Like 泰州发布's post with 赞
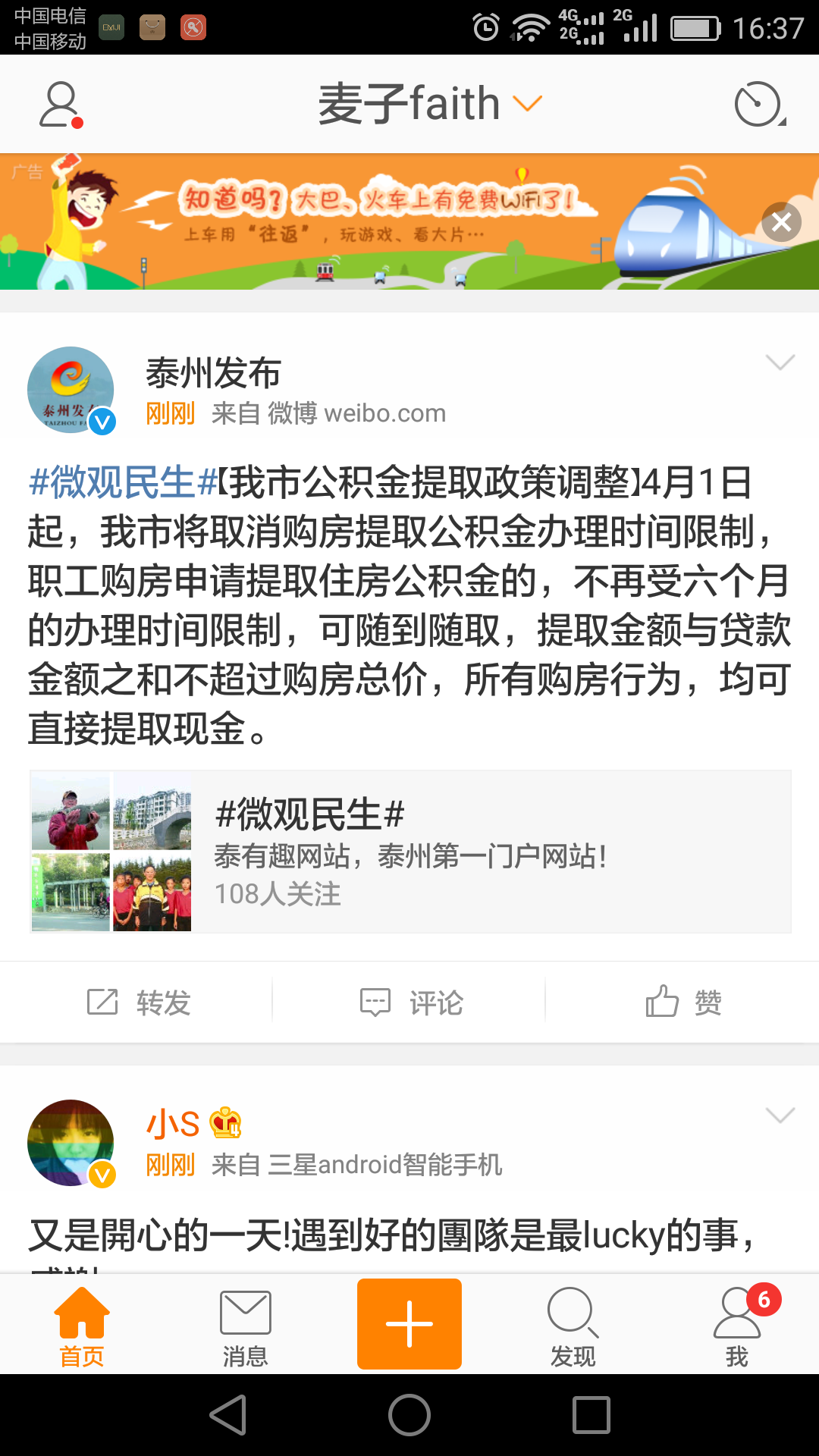This screenshot has width=819, height=1456. pos(682,1003)
